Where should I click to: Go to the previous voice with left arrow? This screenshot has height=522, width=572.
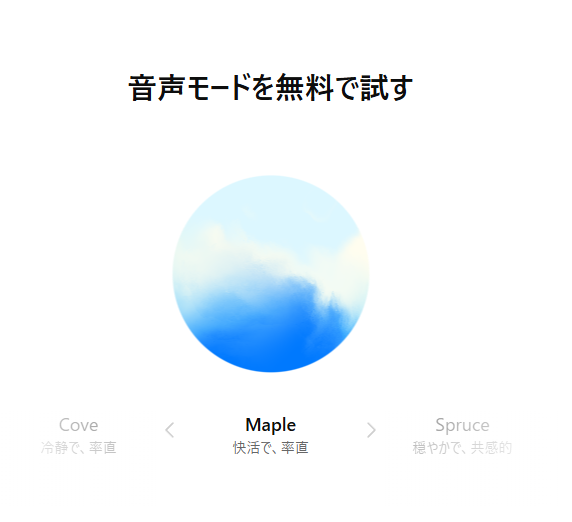tap(170, 430)
